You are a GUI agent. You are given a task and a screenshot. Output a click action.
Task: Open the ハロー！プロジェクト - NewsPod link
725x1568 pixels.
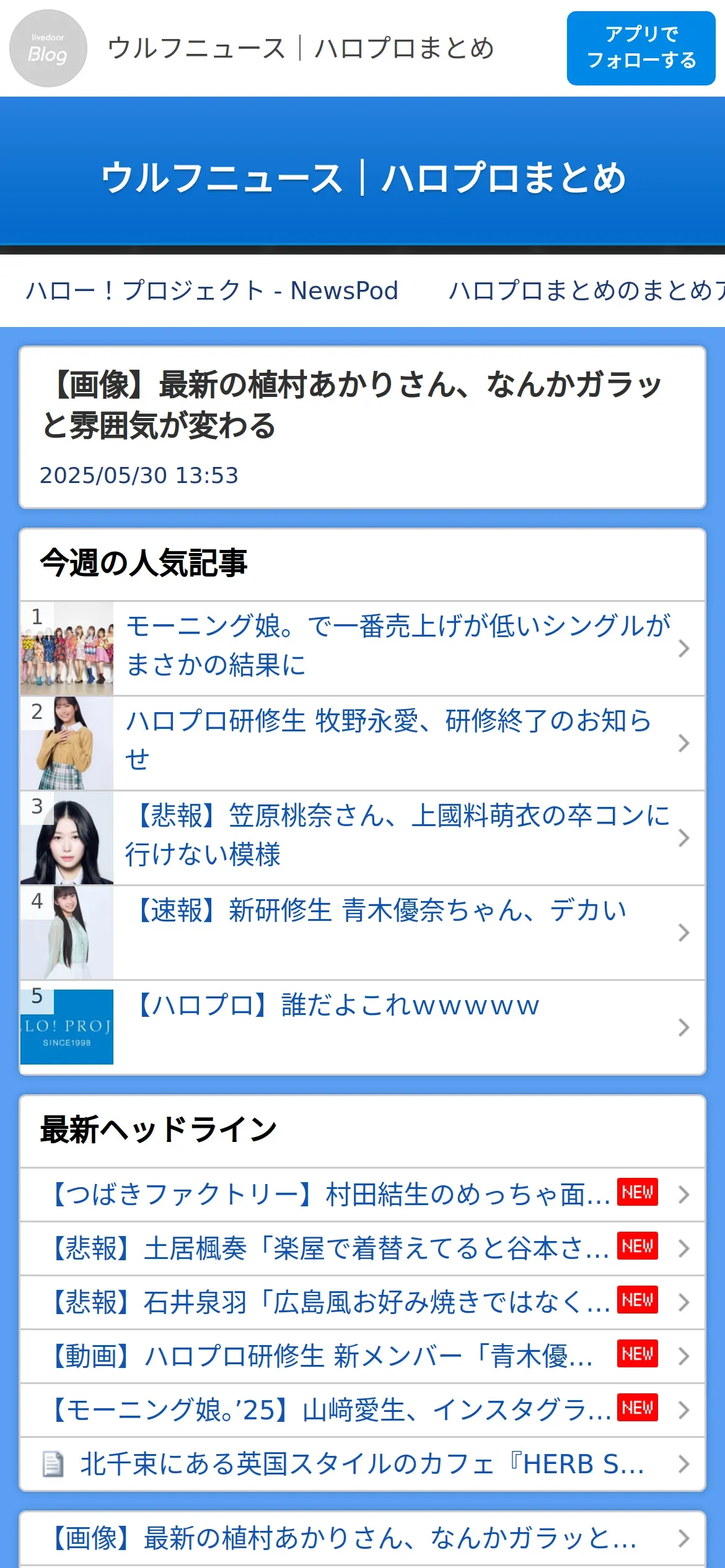pyautogui.click(x=212, y=290)
